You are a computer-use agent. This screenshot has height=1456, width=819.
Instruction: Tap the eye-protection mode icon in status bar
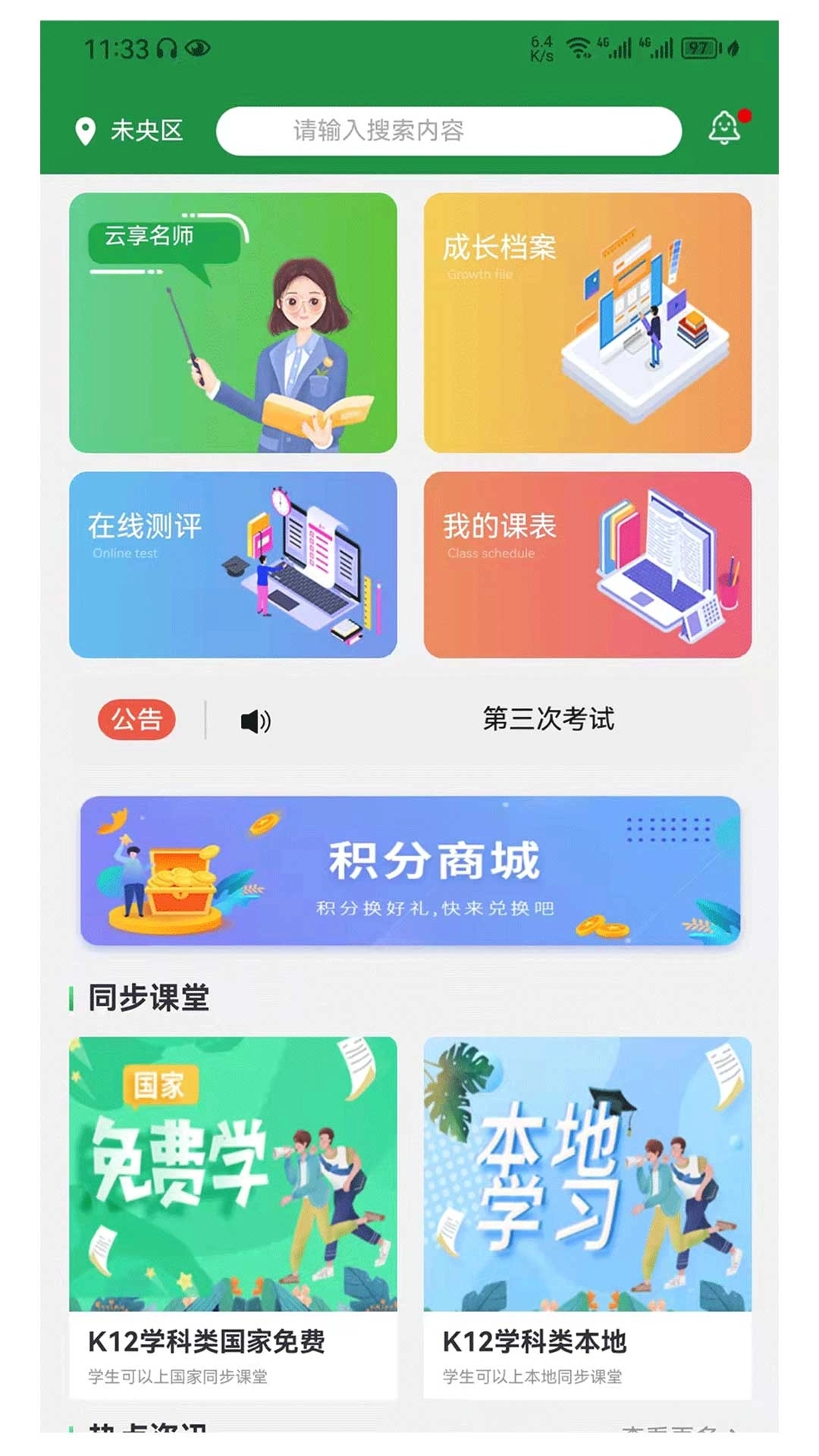pyautogui.click(x=199, y=48)
